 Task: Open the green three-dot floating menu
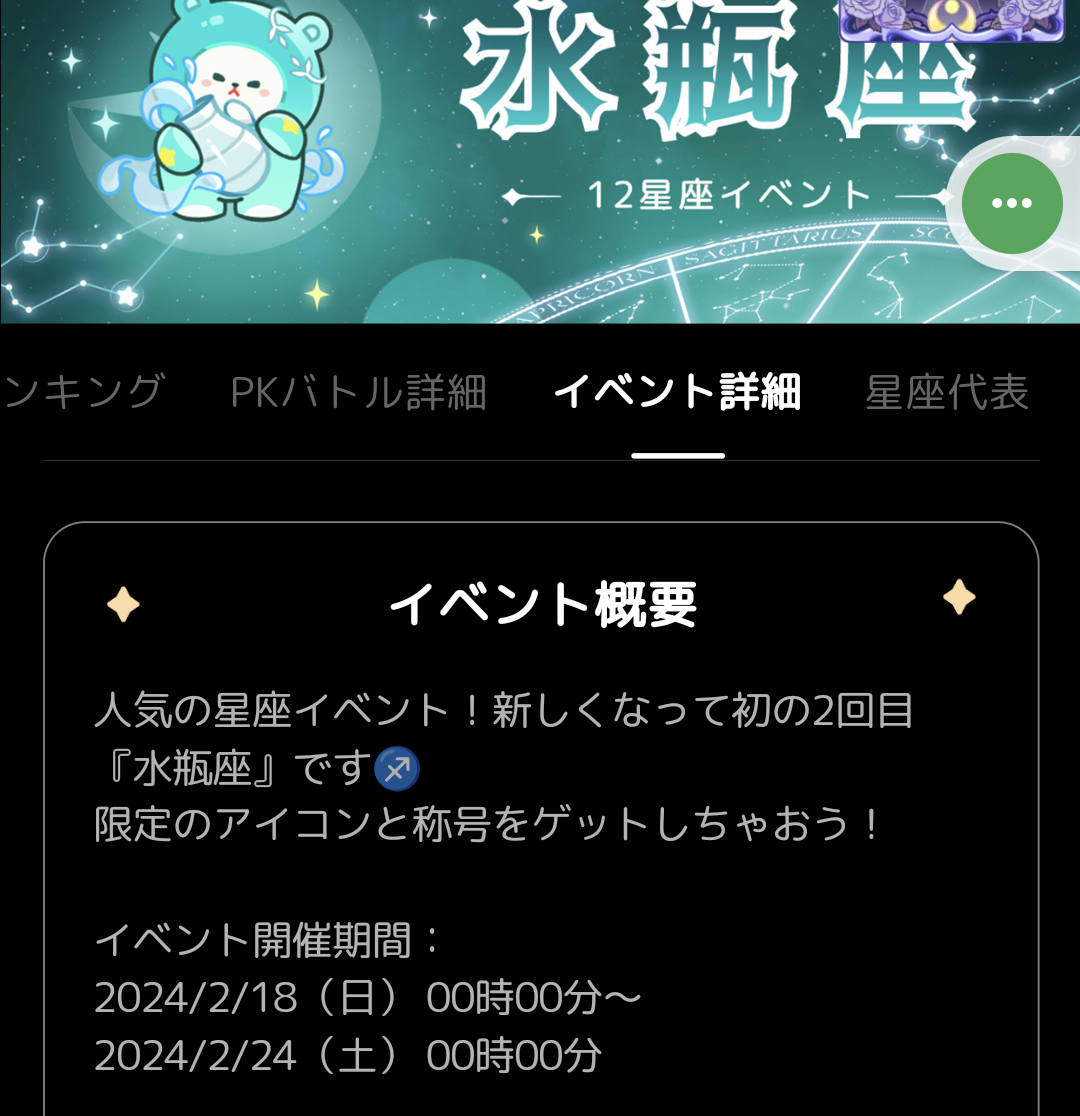(1011, 203)
